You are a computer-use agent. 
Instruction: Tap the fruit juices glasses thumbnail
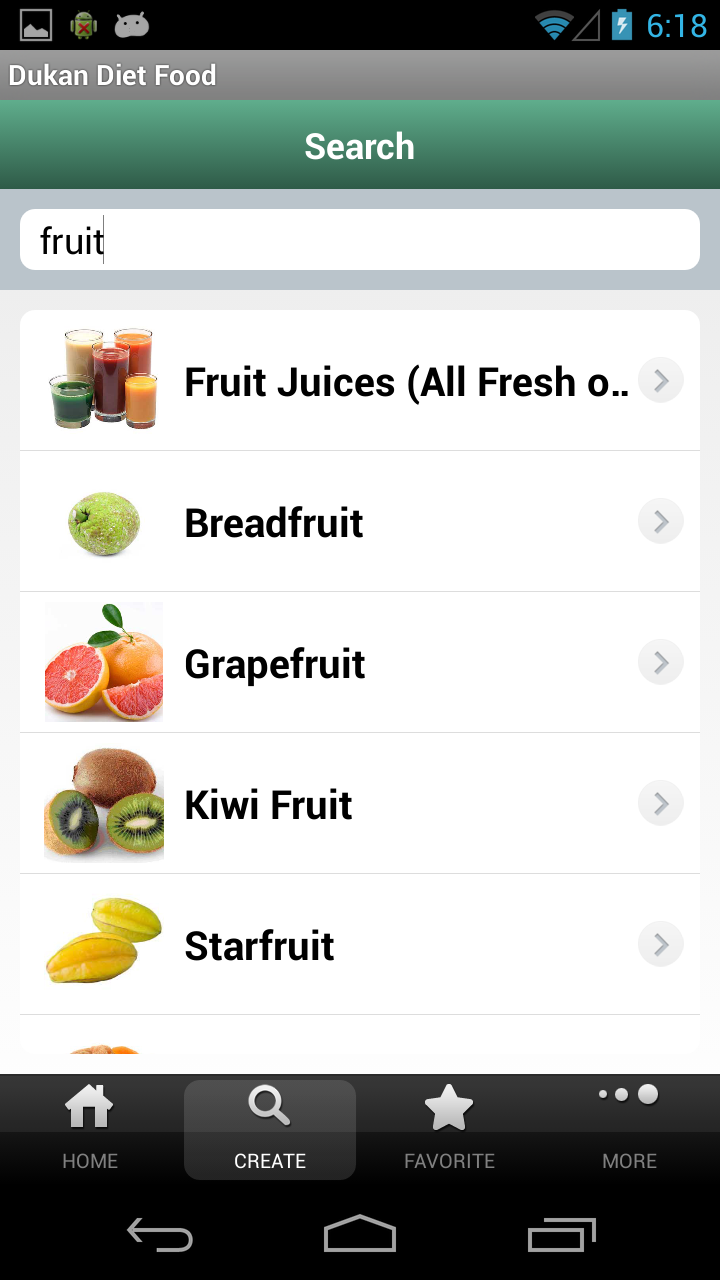coord(103,380)
